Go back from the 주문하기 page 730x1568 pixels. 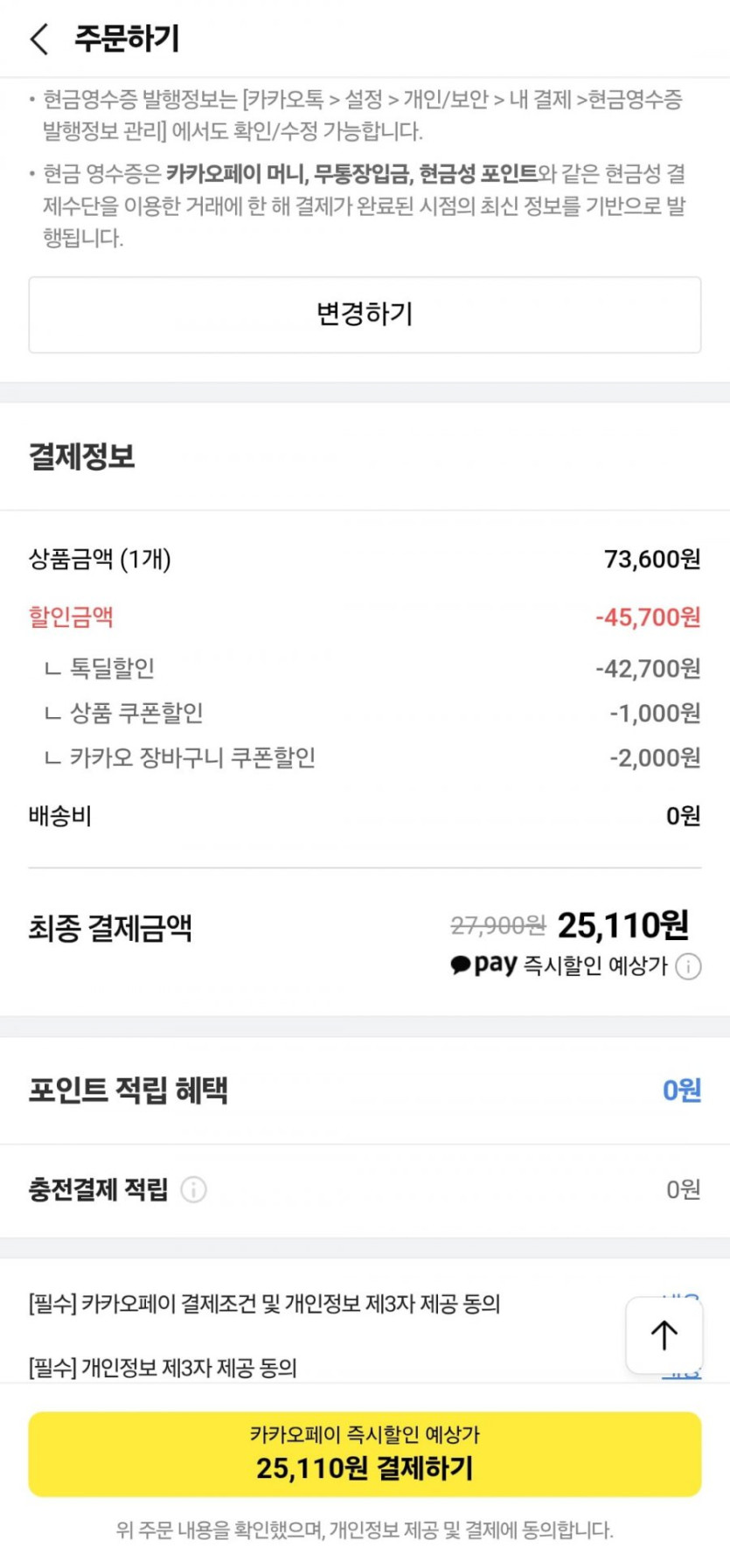click(x=39, y=39)
